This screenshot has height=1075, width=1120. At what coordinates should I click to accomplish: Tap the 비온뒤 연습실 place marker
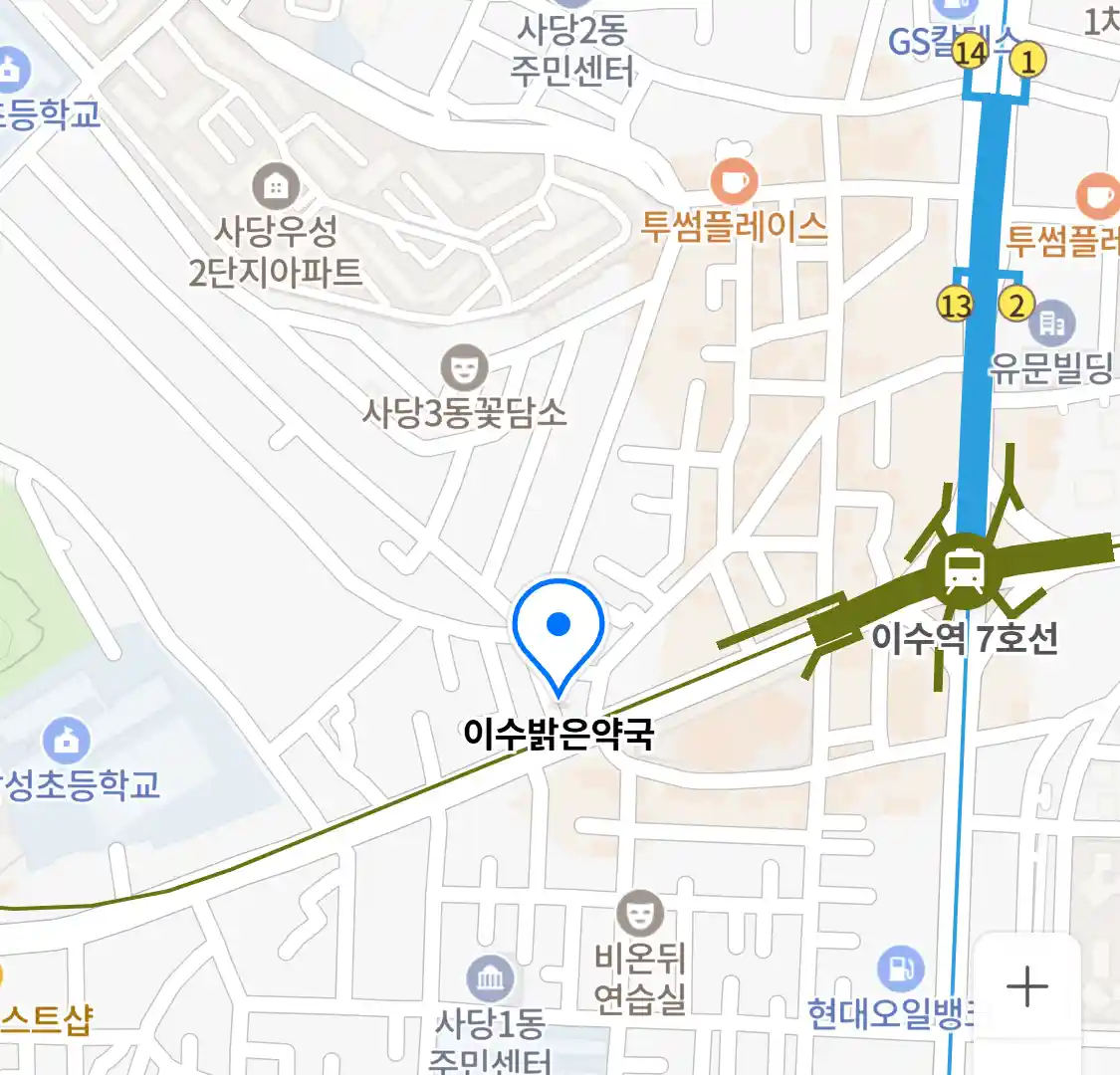[639, 913]
